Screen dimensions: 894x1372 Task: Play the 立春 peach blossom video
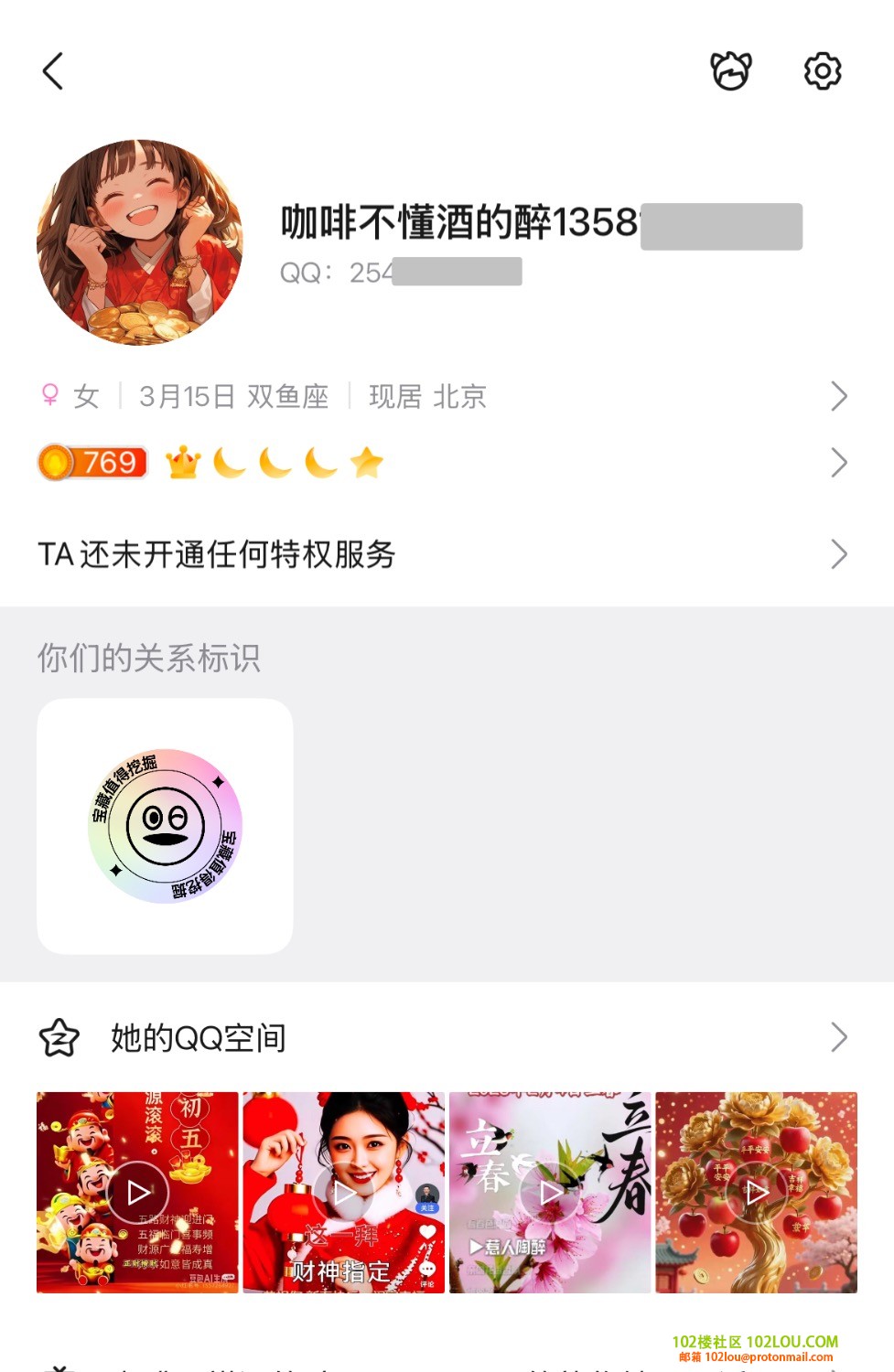(x=550, y=1192)
